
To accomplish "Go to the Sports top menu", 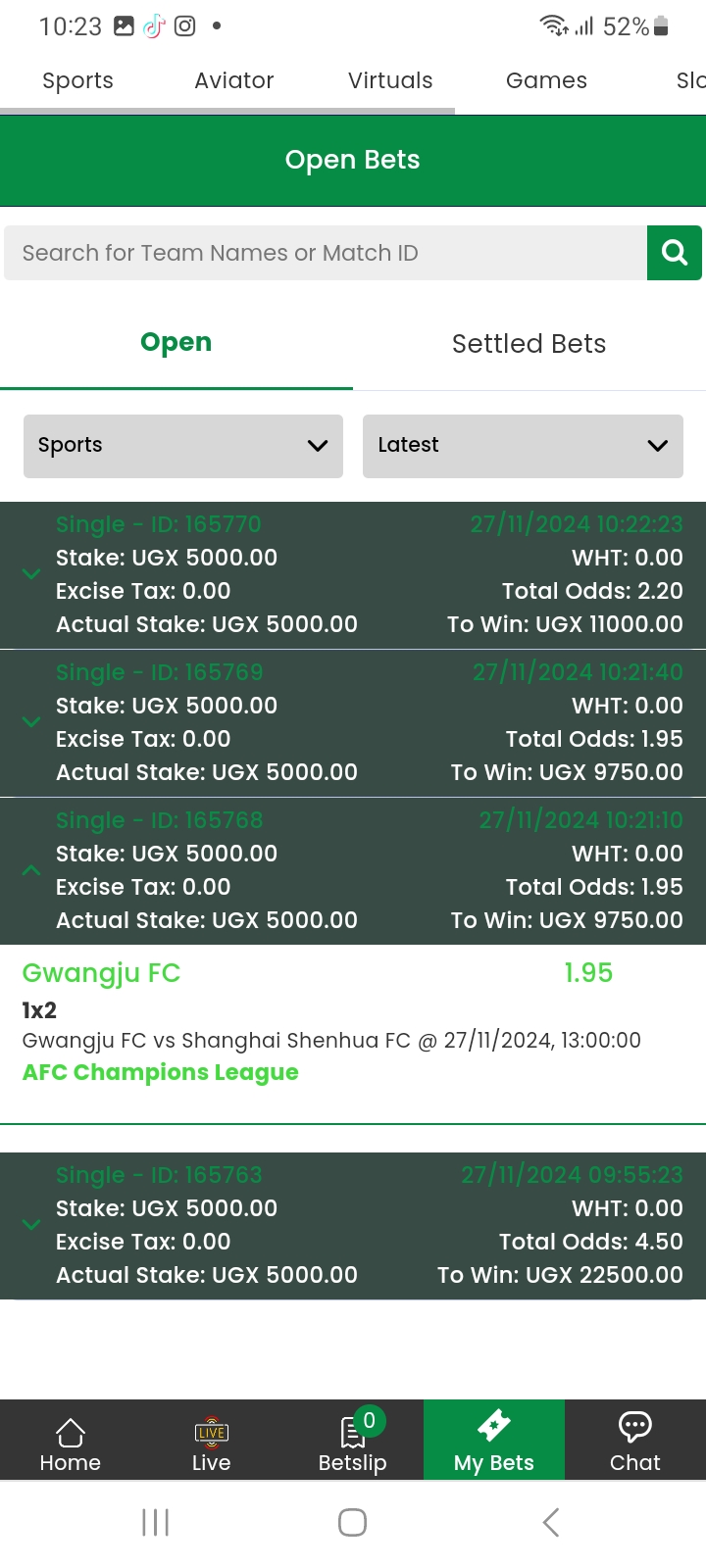I will pyautogui.click(x=78, y=80).
